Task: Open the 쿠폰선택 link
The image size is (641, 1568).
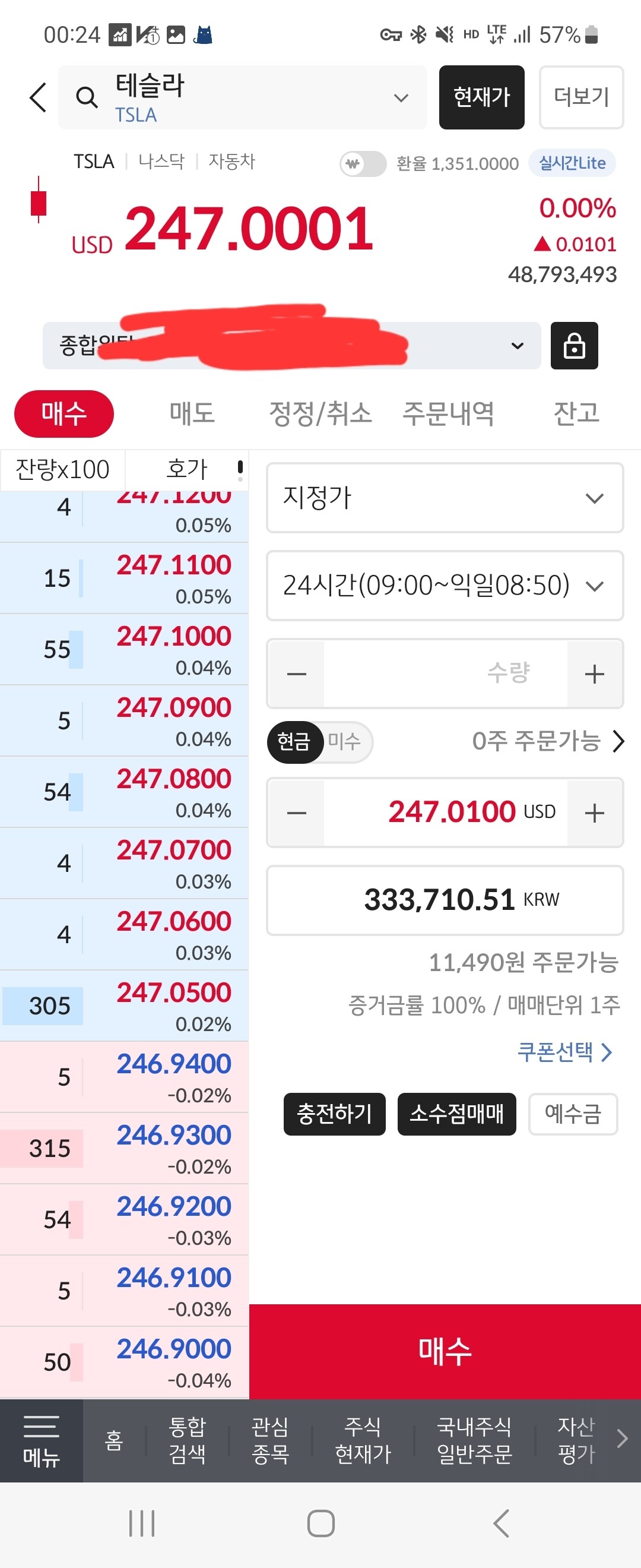Action: [x=564, y=1052]
